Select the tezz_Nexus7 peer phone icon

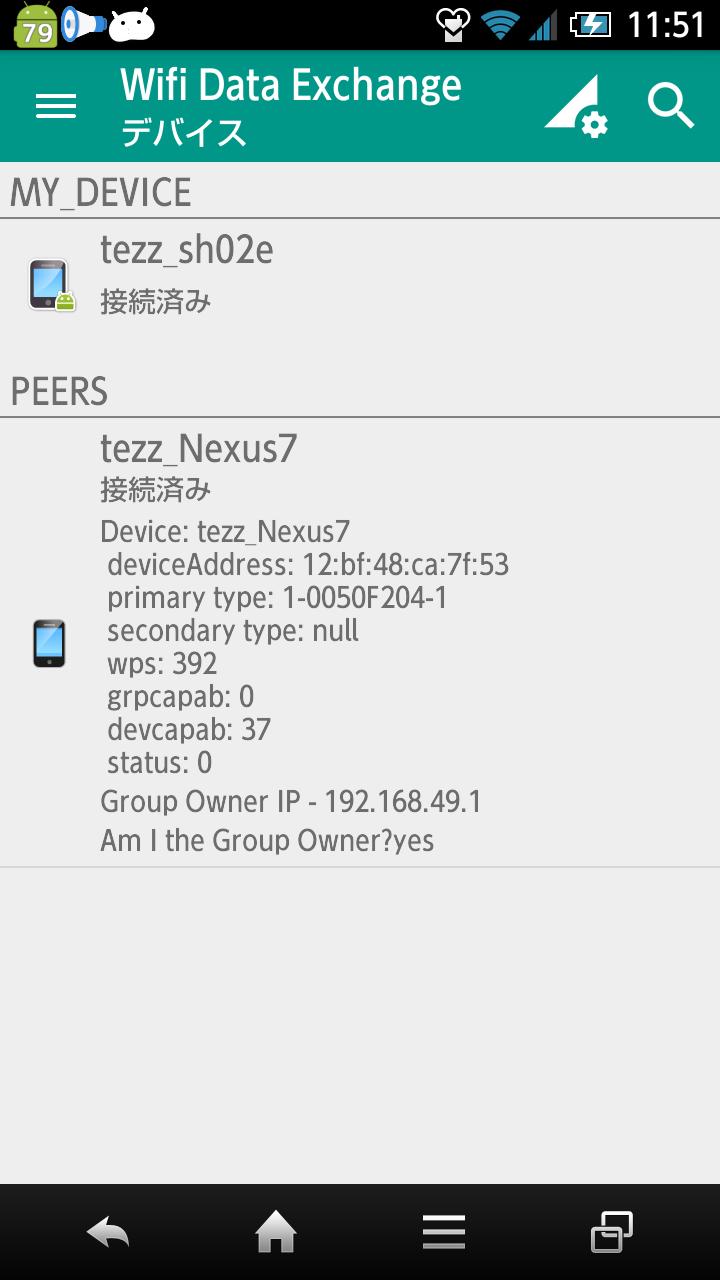tap(48, 643)
